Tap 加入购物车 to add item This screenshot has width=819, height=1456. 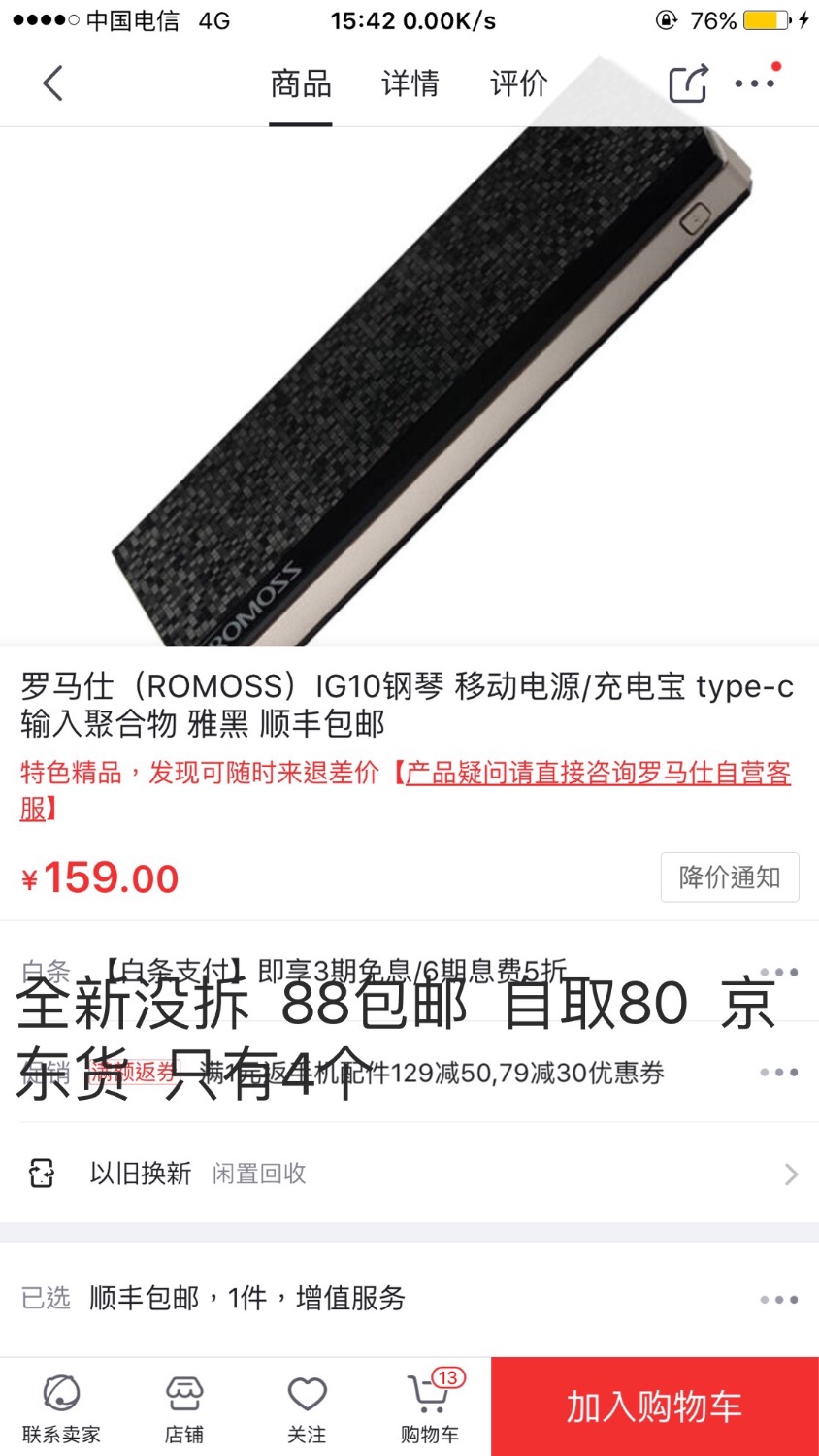click(655, 1406)
